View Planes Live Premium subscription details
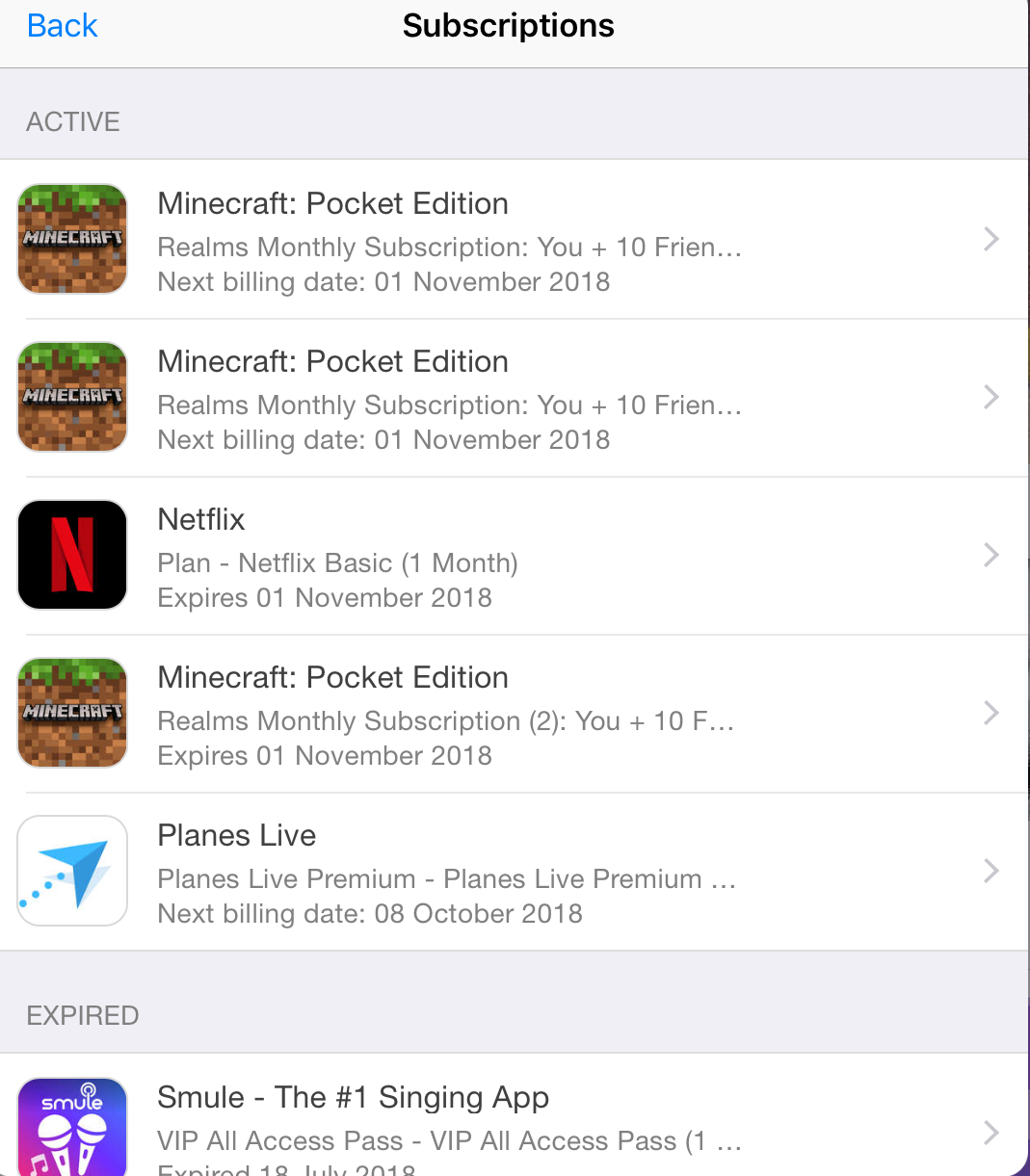 (511, 873)
